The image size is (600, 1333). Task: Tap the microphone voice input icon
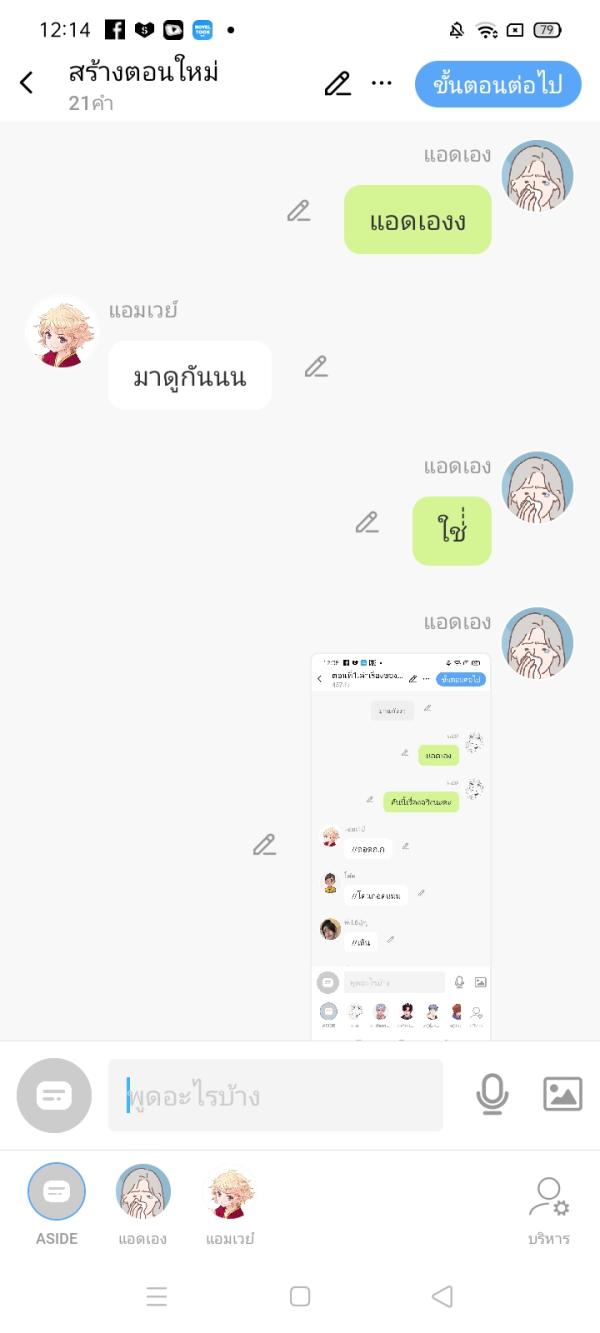coord(491,1095)
